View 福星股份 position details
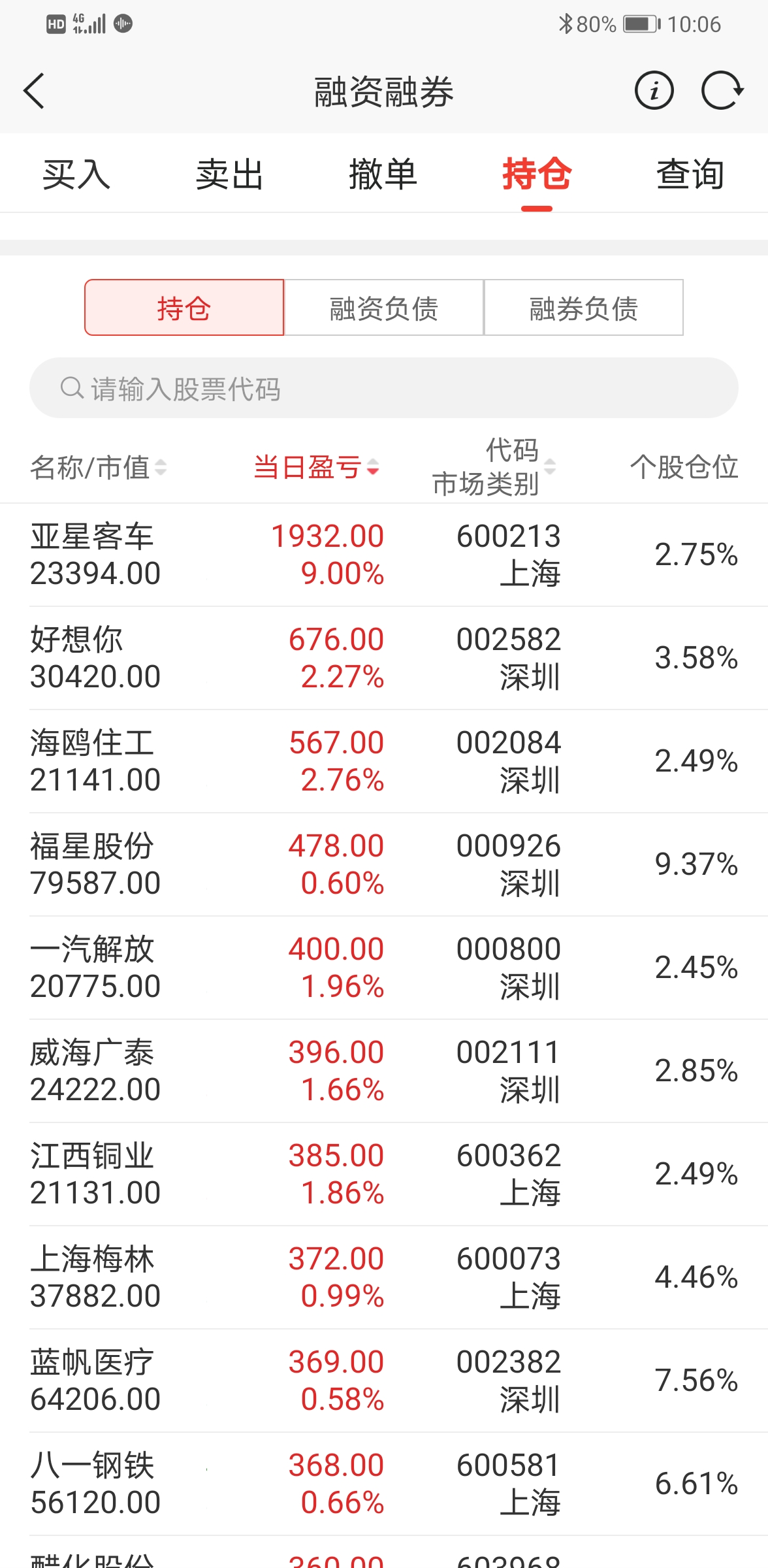Screen dimensions: 768x1568 pos(384,864)
